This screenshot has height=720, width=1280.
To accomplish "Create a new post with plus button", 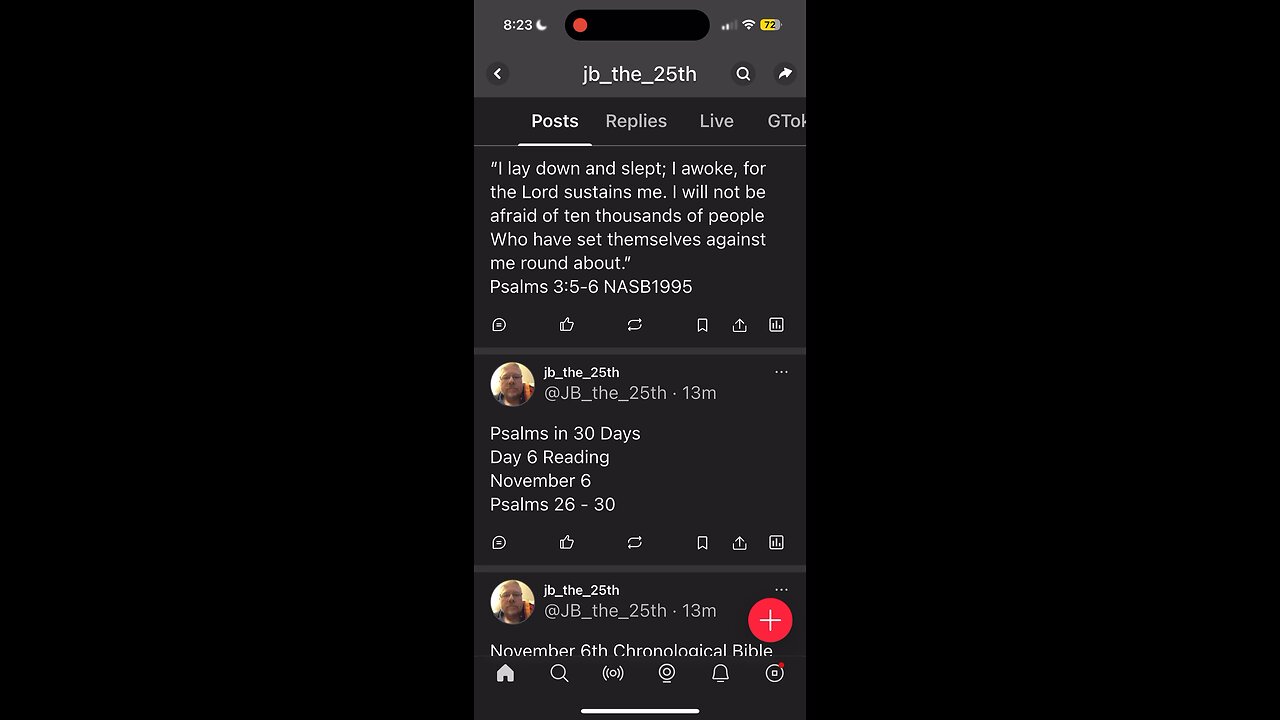I will tap(770, 620).
